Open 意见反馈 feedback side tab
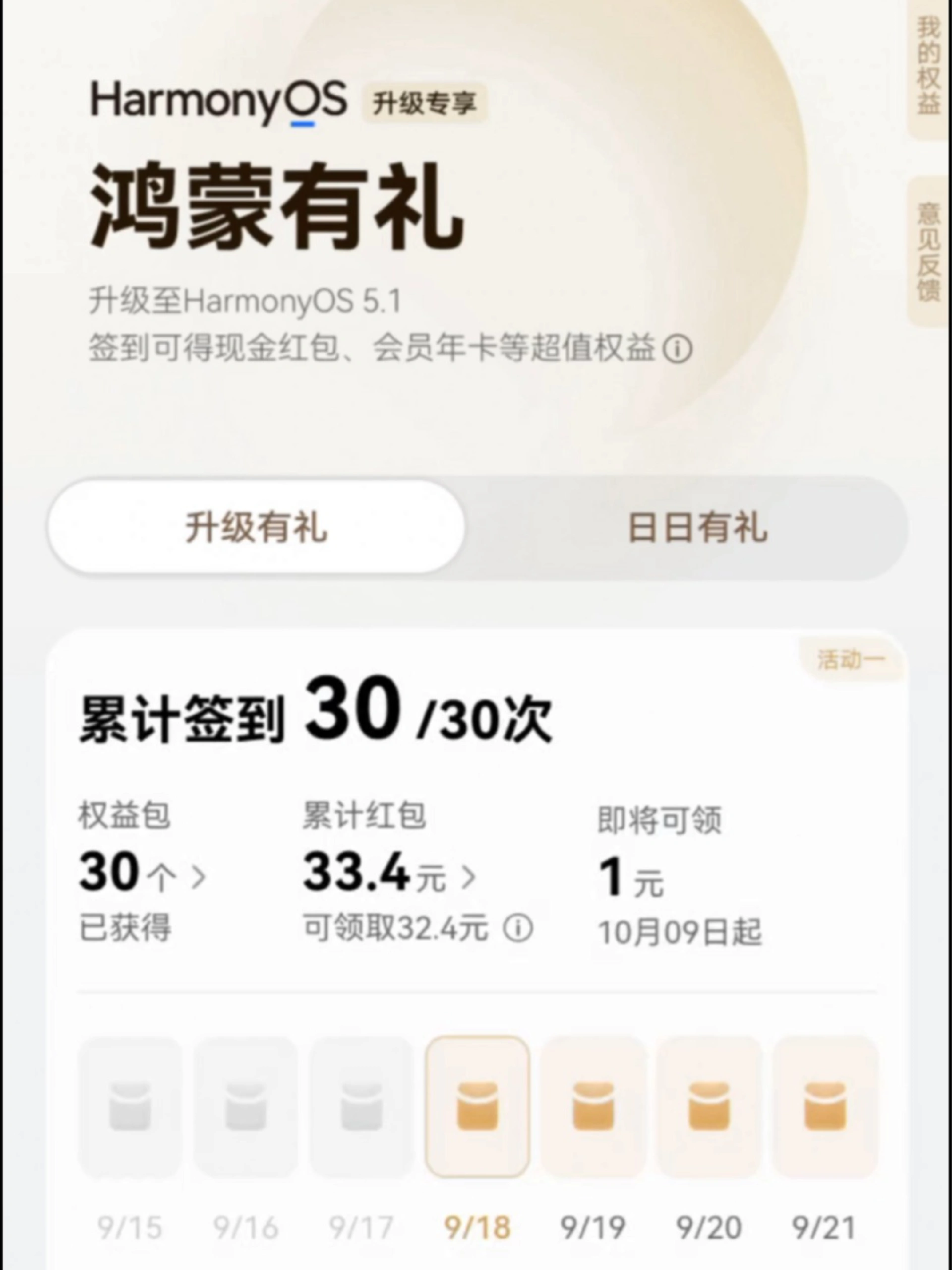 pyautogui.click(x=929, y=252)
